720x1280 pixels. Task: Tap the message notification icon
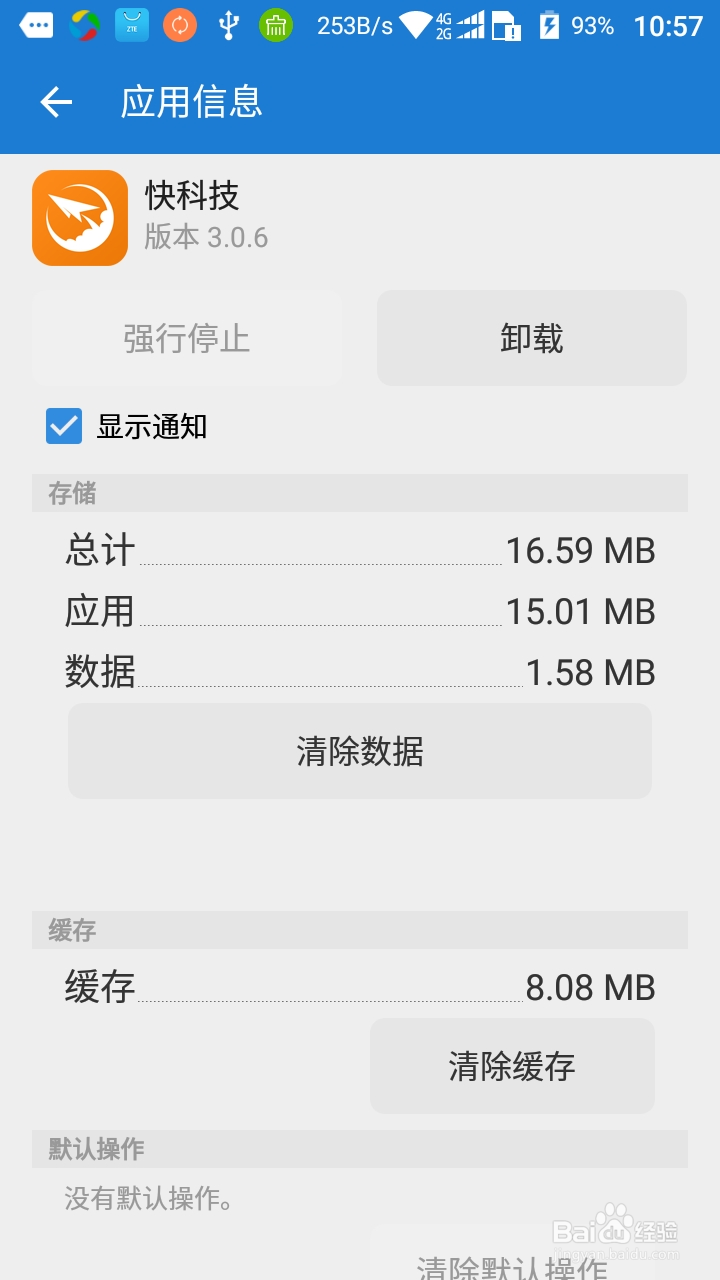click(x=37, y=25)
